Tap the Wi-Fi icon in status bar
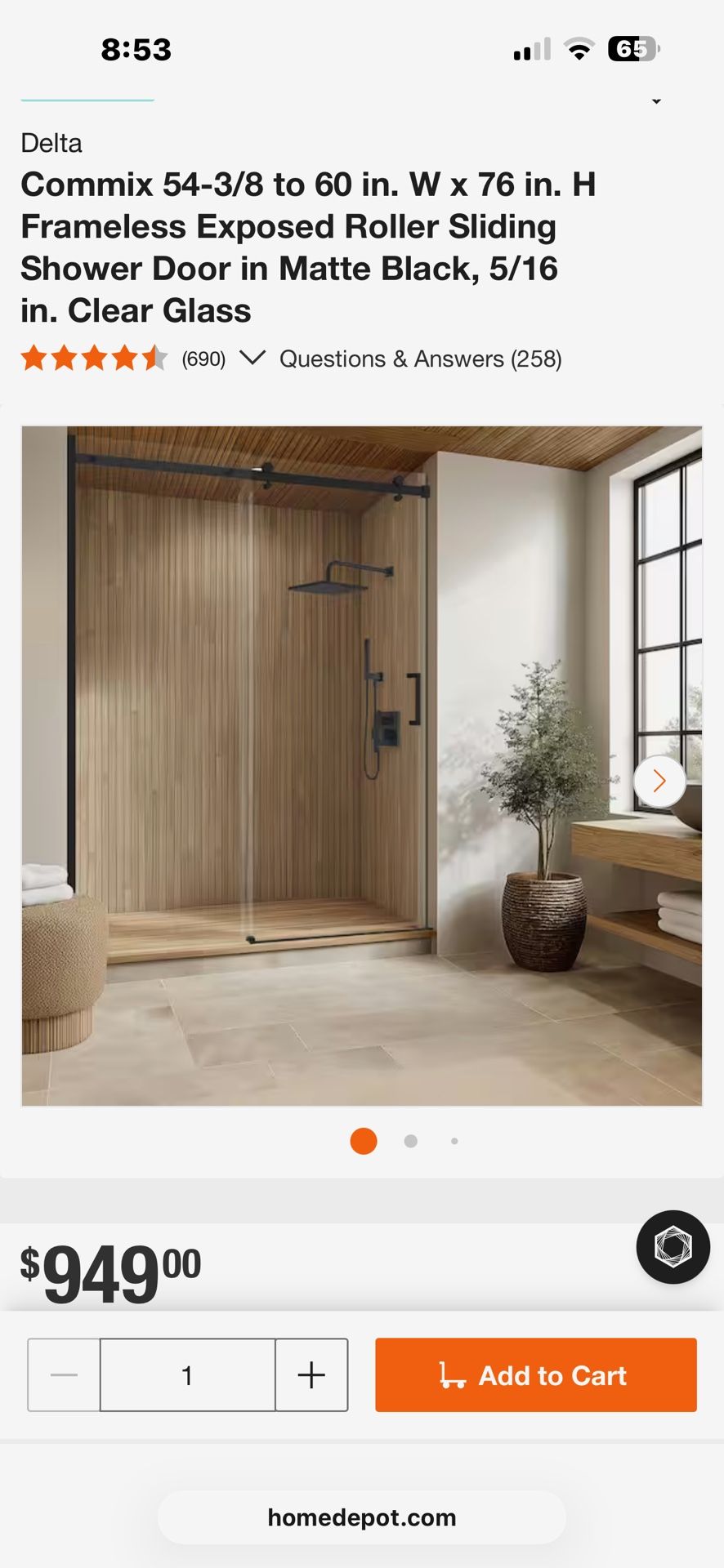The width and height of the screenshot is (724, 1568). tap(579, 49)
